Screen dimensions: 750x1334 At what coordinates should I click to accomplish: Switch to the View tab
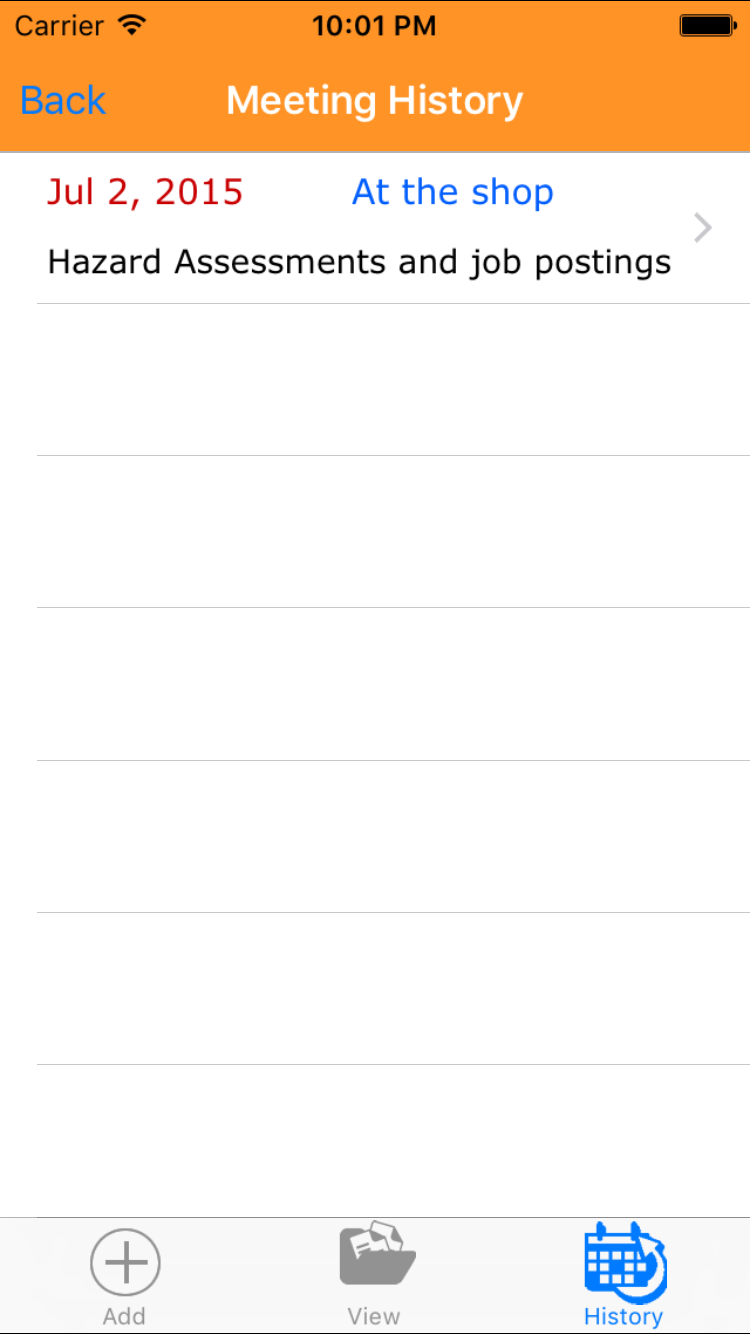tap(375, 1276)
